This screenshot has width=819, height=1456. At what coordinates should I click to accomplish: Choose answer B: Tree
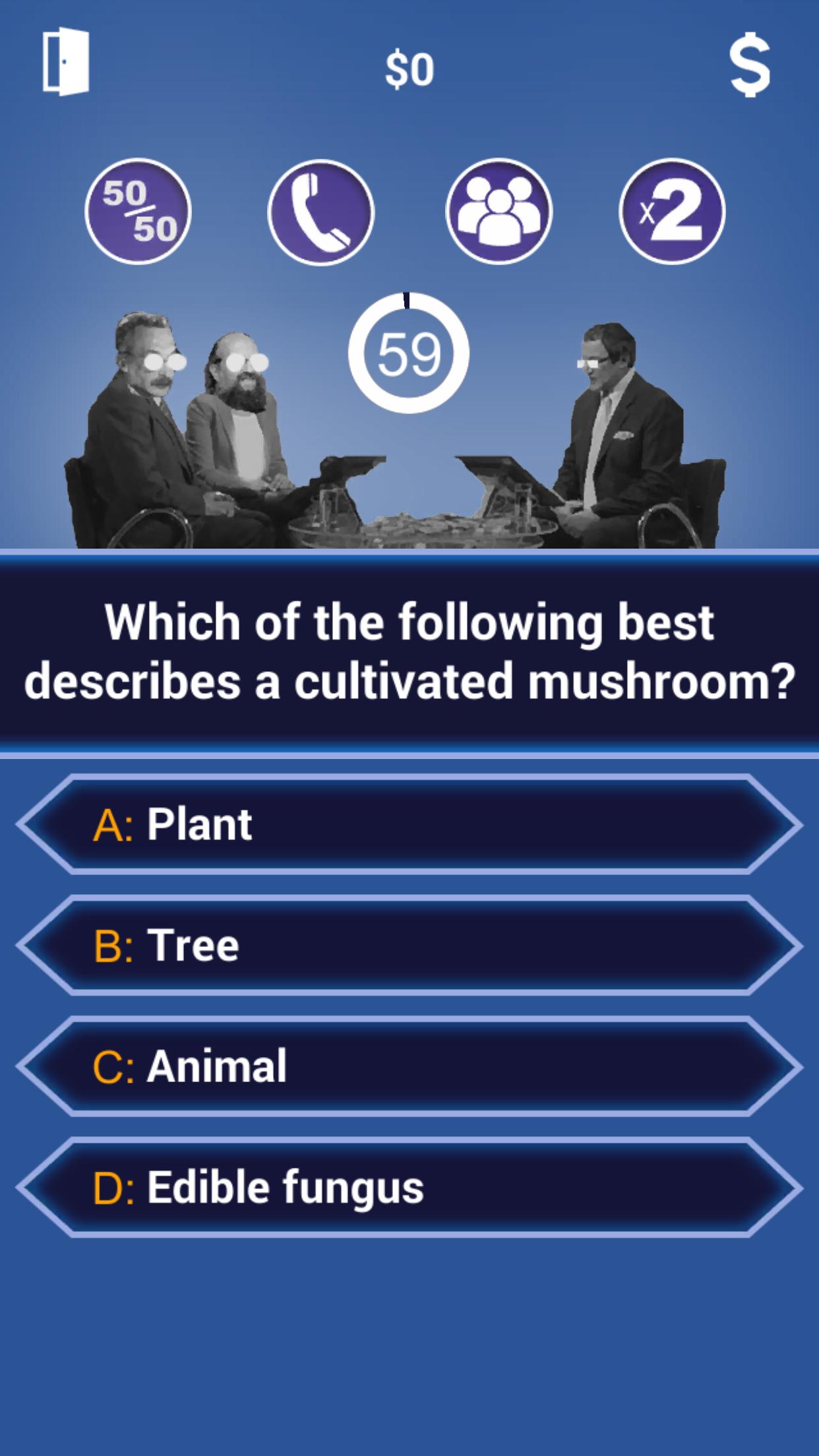tap(409, 945)
